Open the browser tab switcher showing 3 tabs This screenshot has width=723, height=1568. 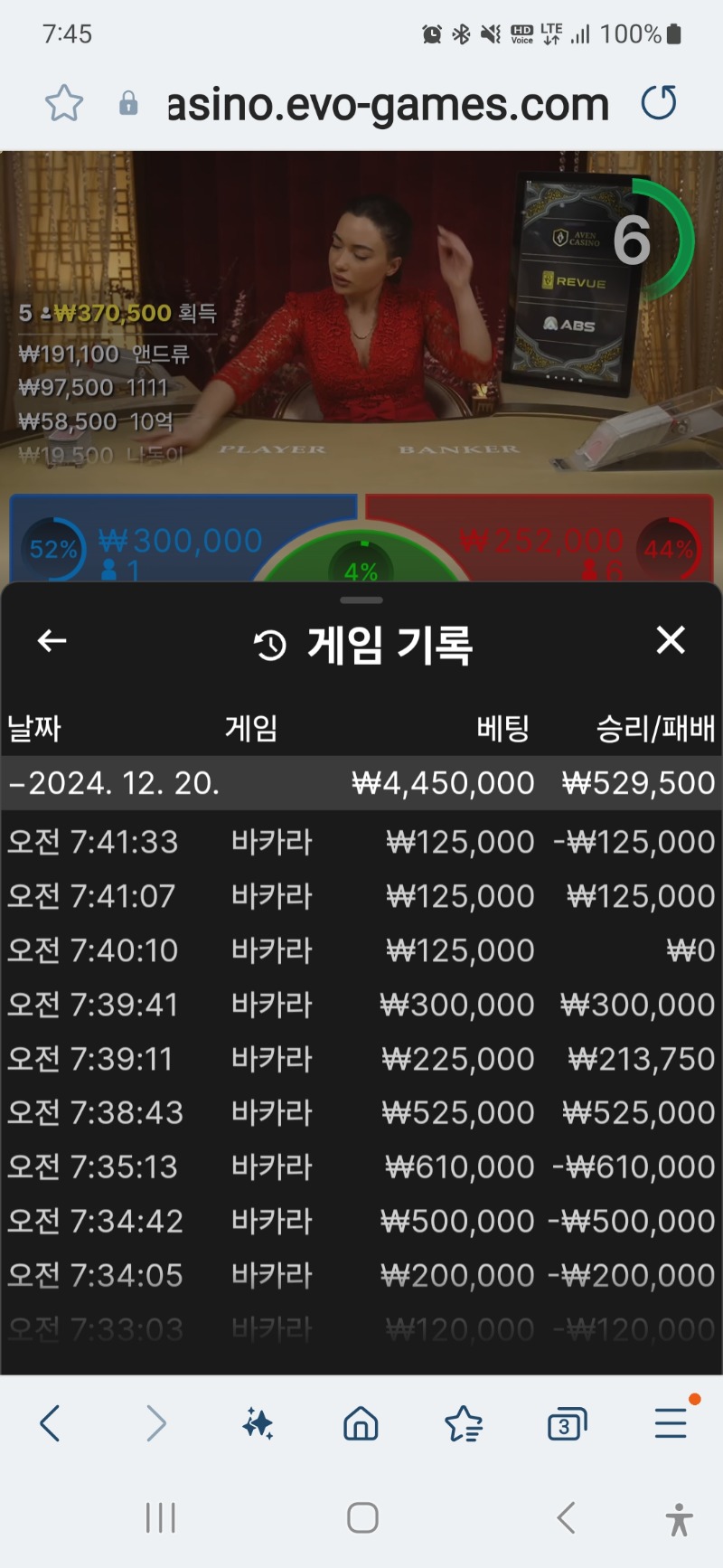[567, 1424]
